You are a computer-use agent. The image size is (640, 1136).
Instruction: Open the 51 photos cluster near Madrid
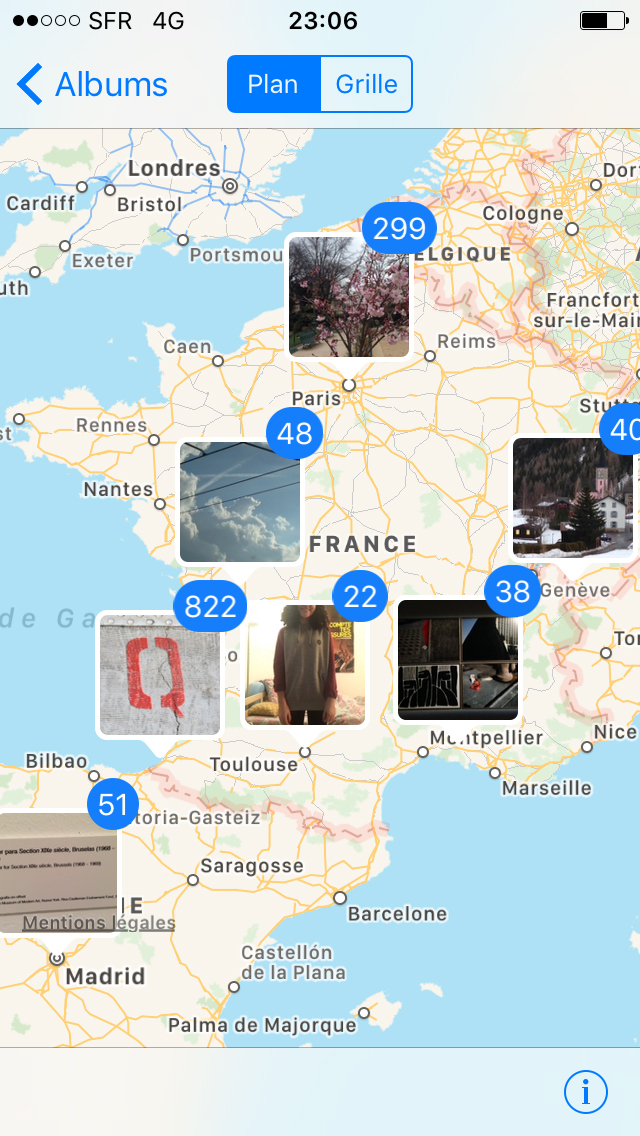tap(58, 868)
